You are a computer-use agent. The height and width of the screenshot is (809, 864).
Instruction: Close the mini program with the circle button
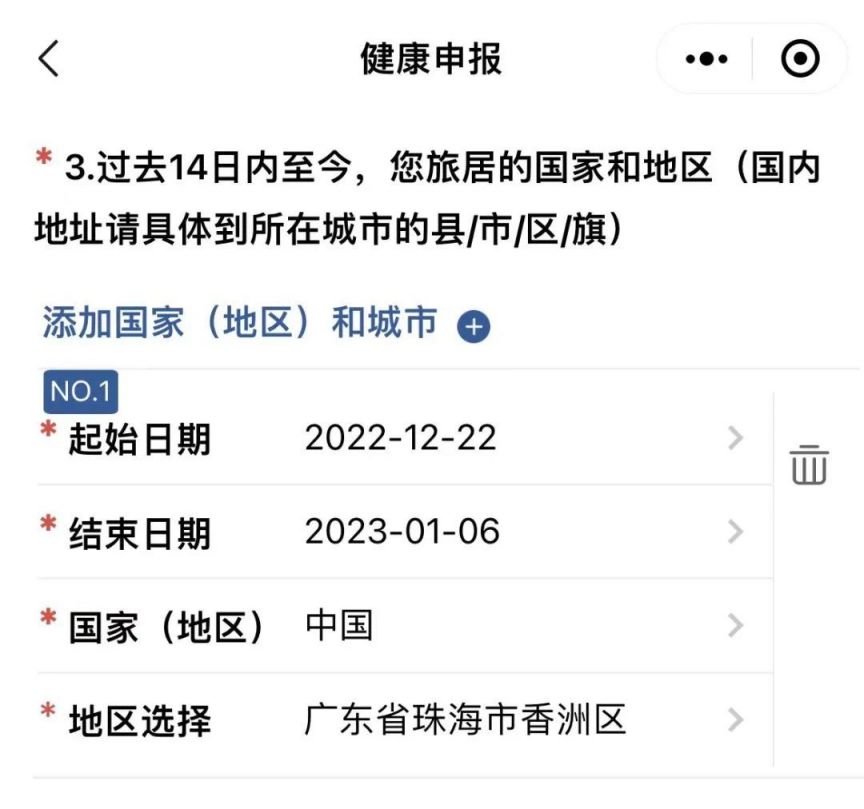[799, 60]
